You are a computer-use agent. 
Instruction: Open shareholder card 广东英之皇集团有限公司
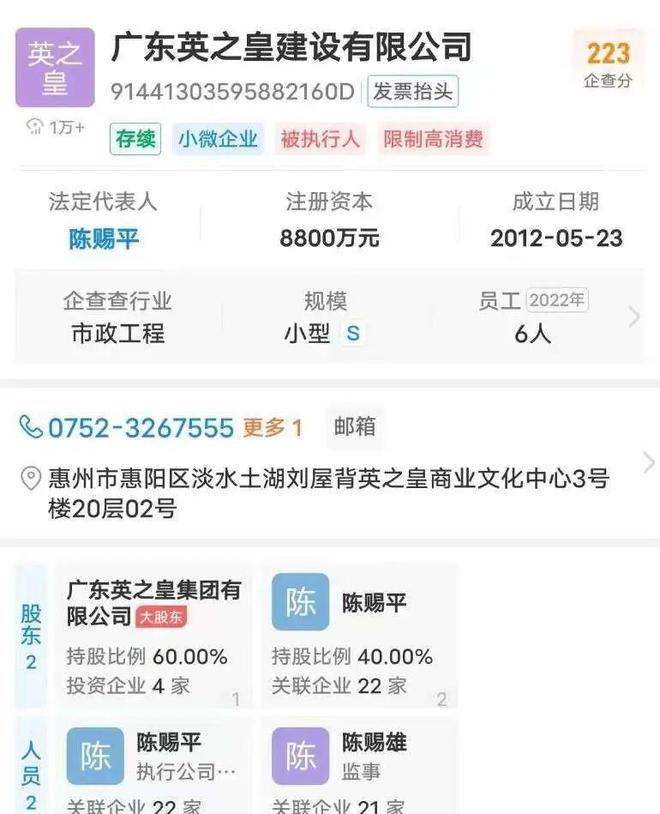pyautogui.click(x=154, y=636)
